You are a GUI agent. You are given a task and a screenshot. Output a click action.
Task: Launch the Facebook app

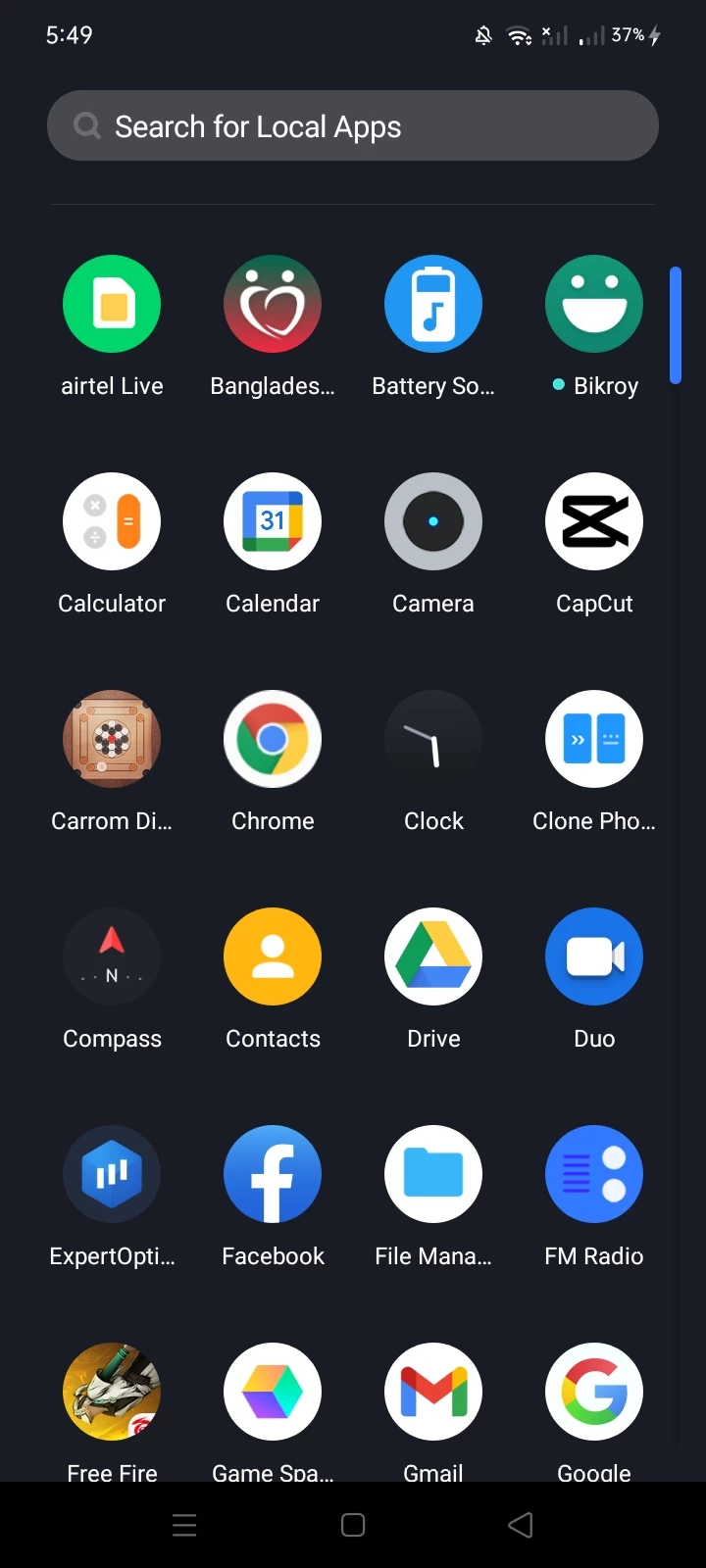coord(273,1174)
